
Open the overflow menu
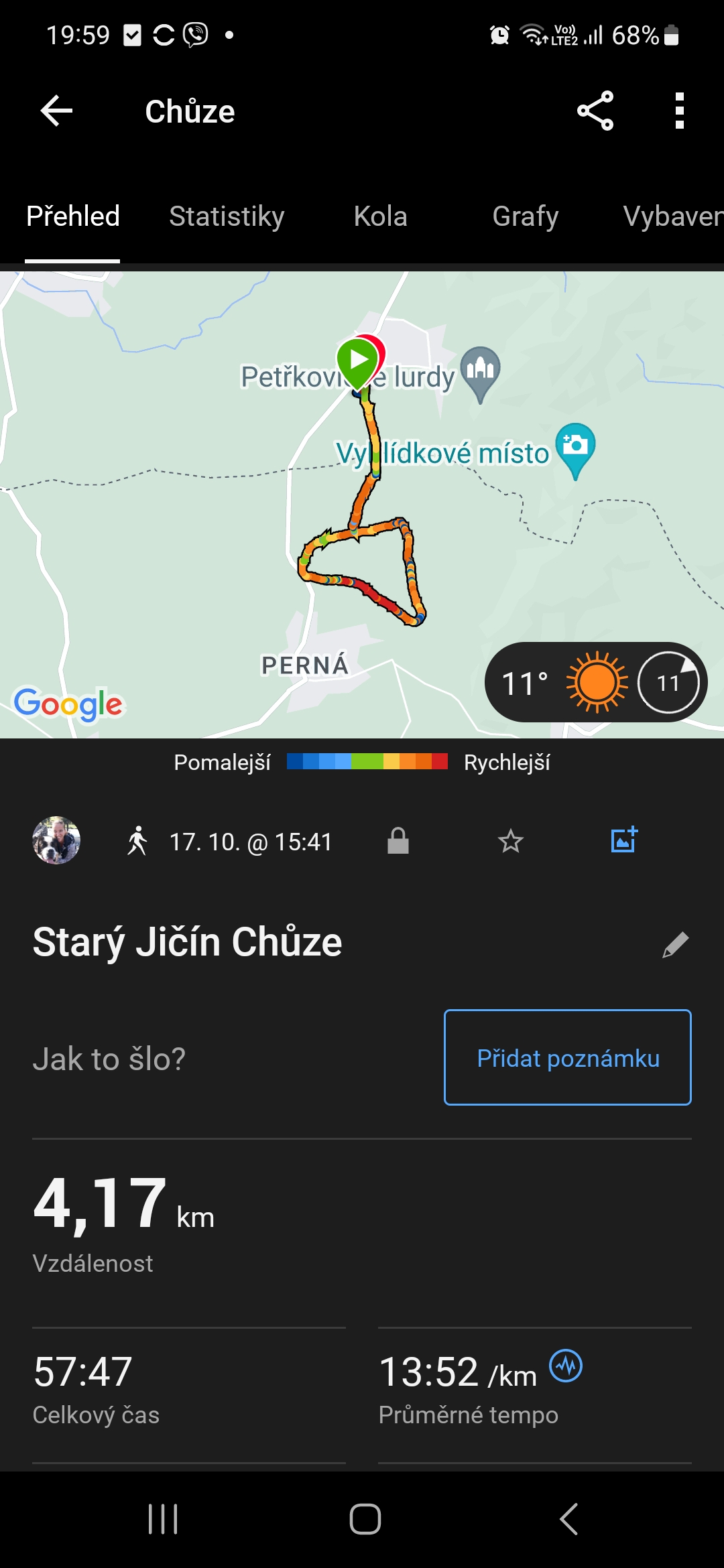coord(679,111)
